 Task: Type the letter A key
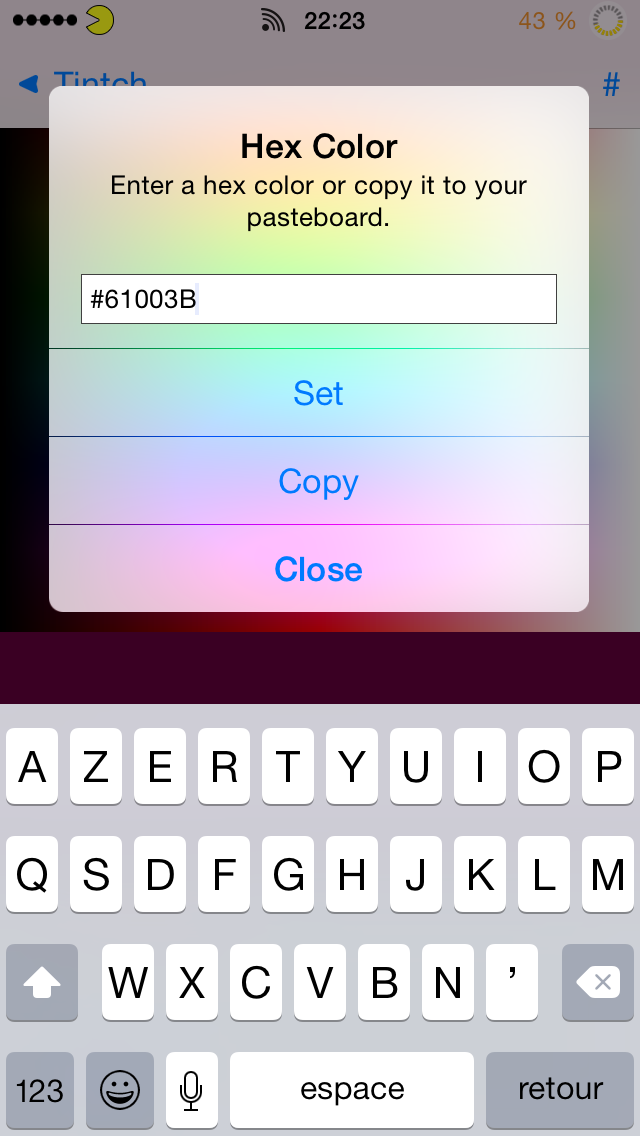[33, 767]
